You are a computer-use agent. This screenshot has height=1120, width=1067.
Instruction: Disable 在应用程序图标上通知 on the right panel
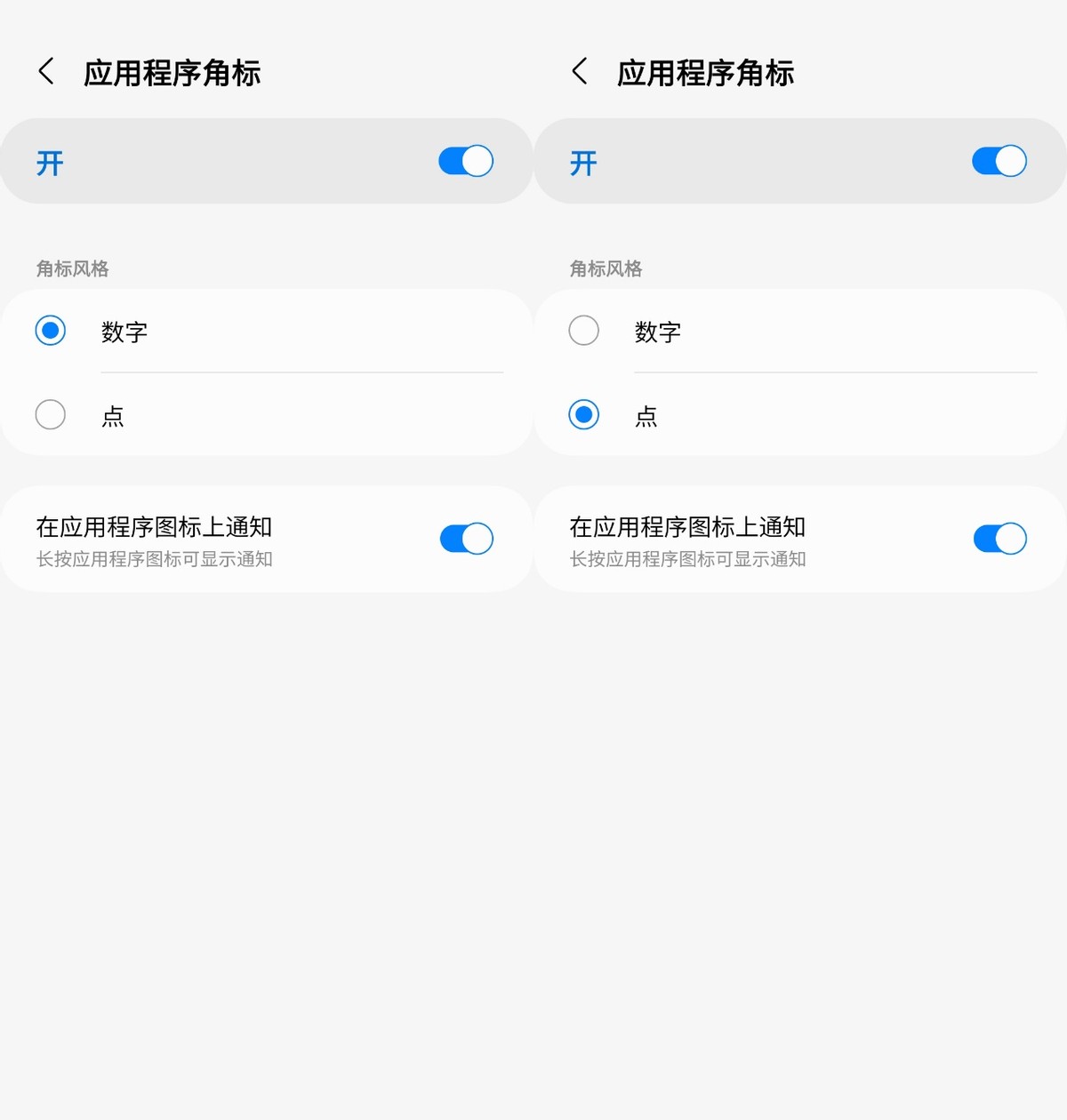(x=998, y=539)
